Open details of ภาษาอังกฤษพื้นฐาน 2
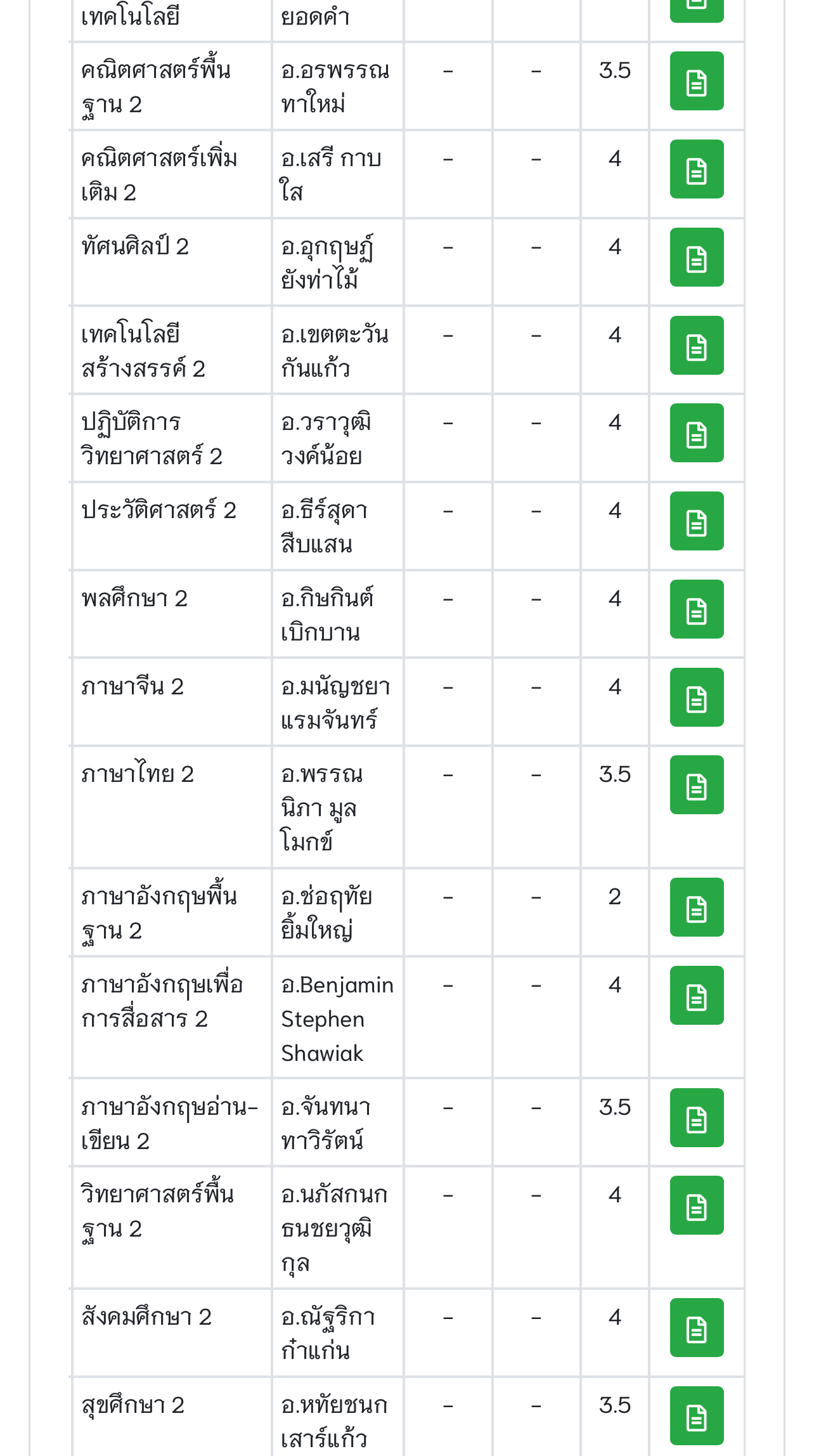814x1456 pixels. [x=697, y=907]
